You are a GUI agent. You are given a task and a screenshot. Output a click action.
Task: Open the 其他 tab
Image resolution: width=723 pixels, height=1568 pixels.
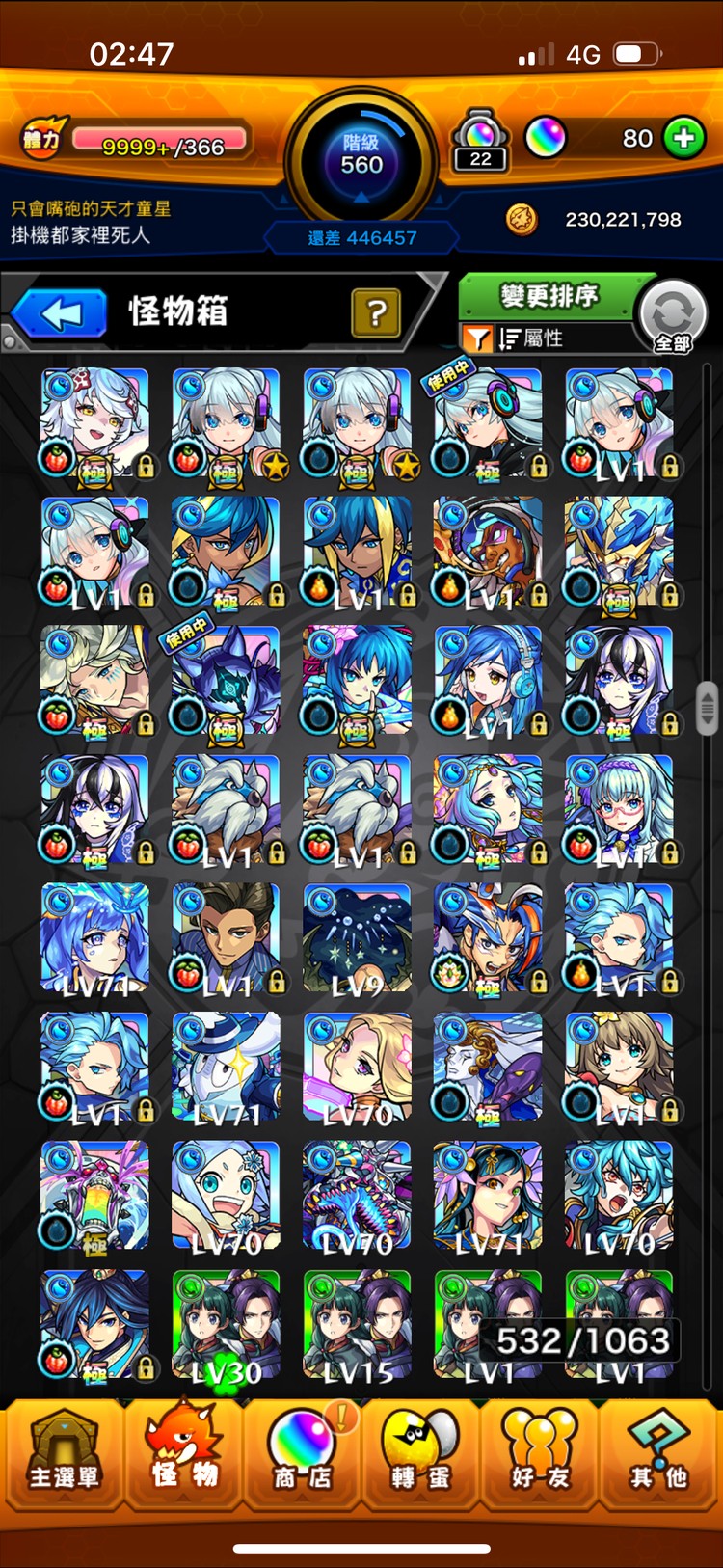tap(658, 1455)
